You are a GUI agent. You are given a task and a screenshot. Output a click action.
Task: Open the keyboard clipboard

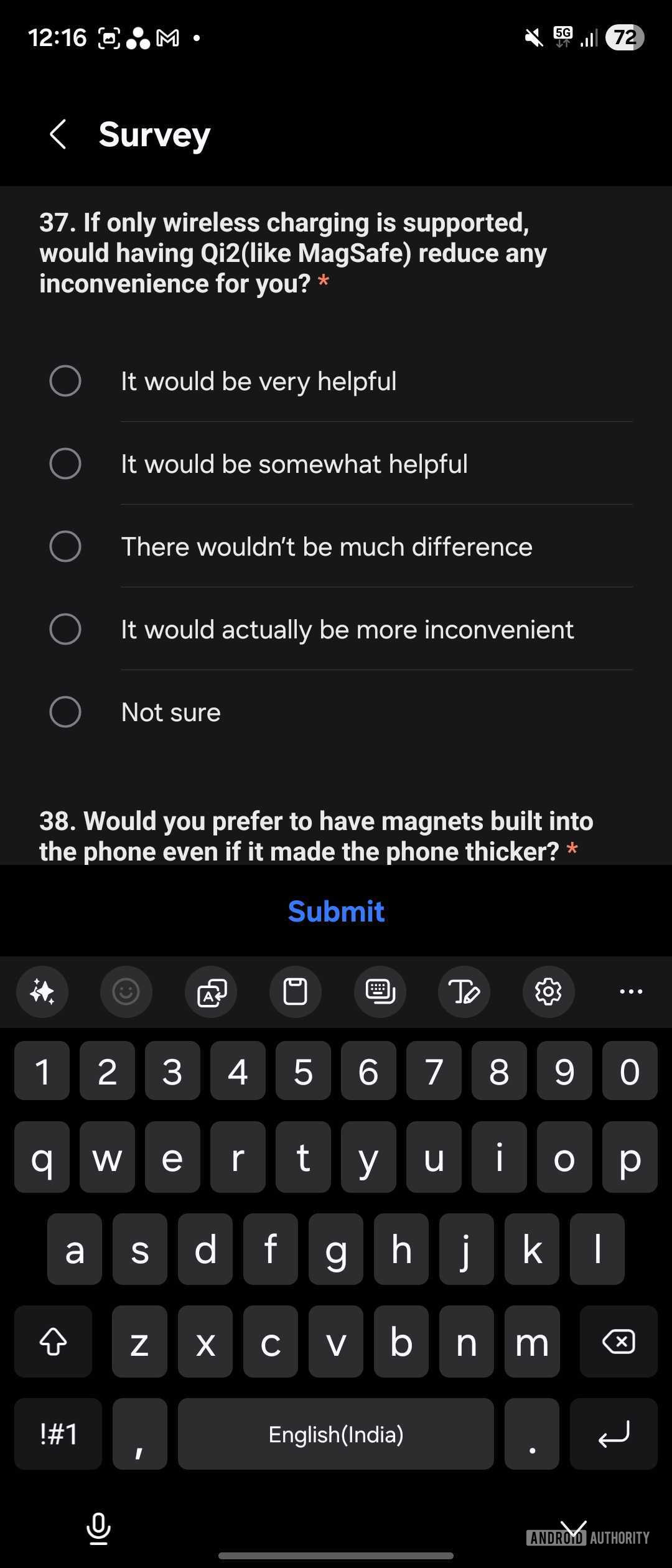pos(296,992)
